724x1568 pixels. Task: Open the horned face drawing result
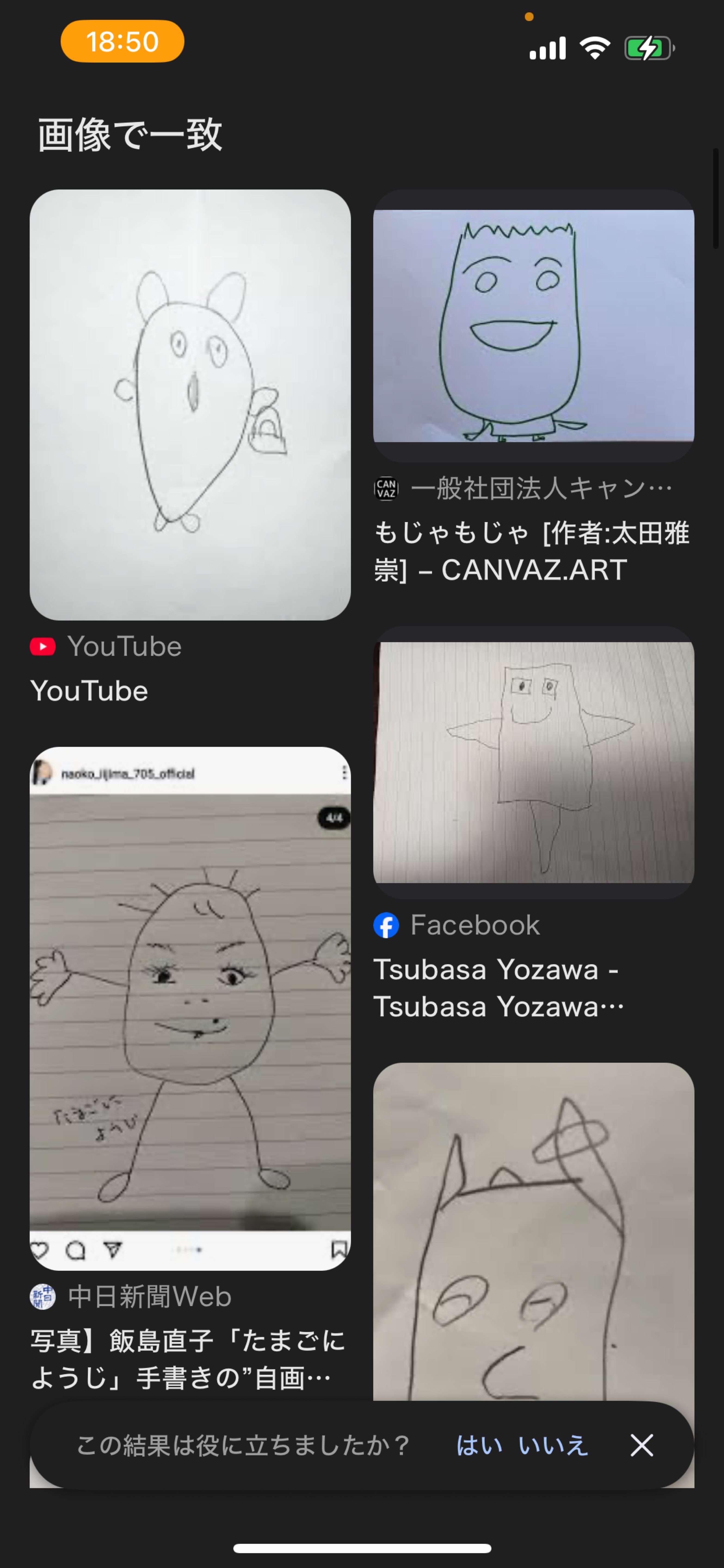(x=533, y=1230)
